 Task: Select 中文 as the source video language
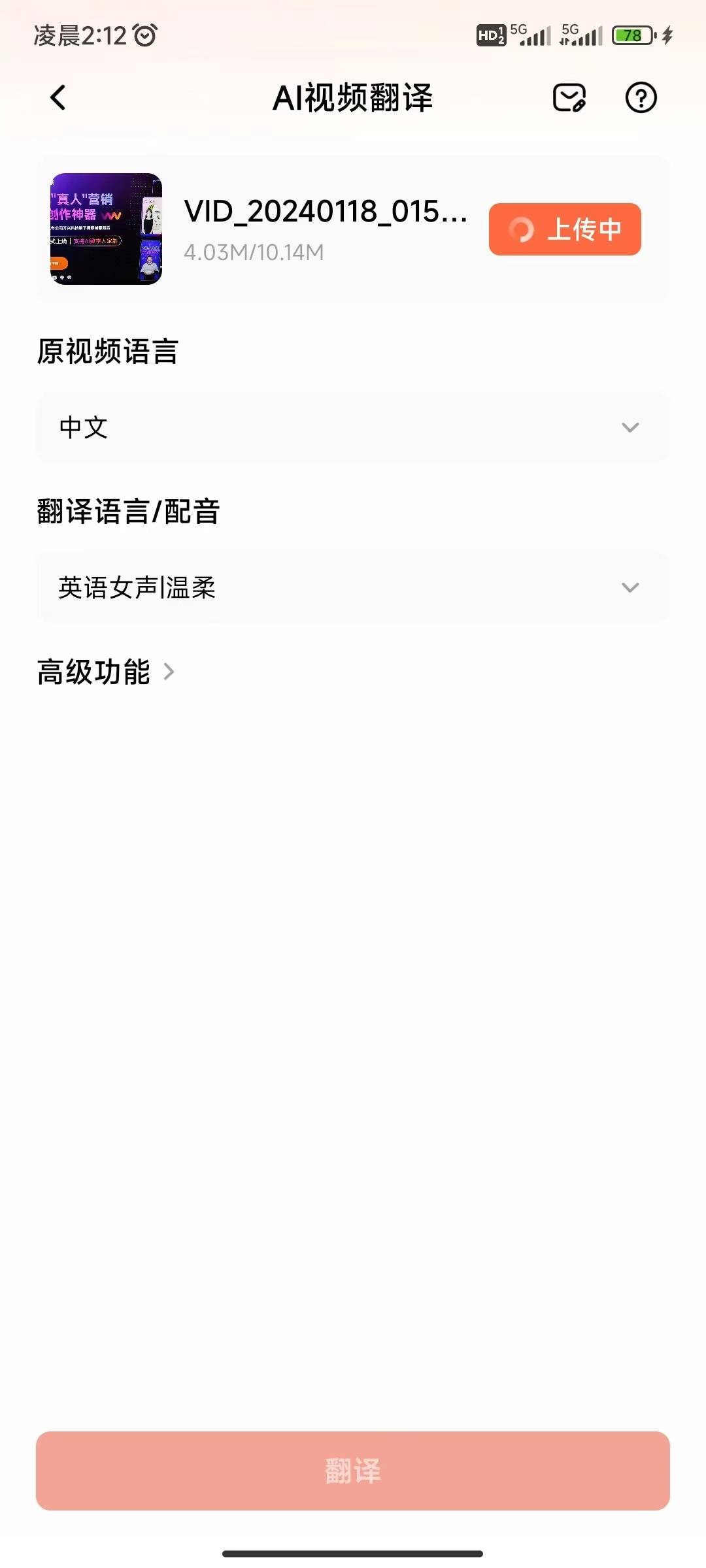(85, 427)
